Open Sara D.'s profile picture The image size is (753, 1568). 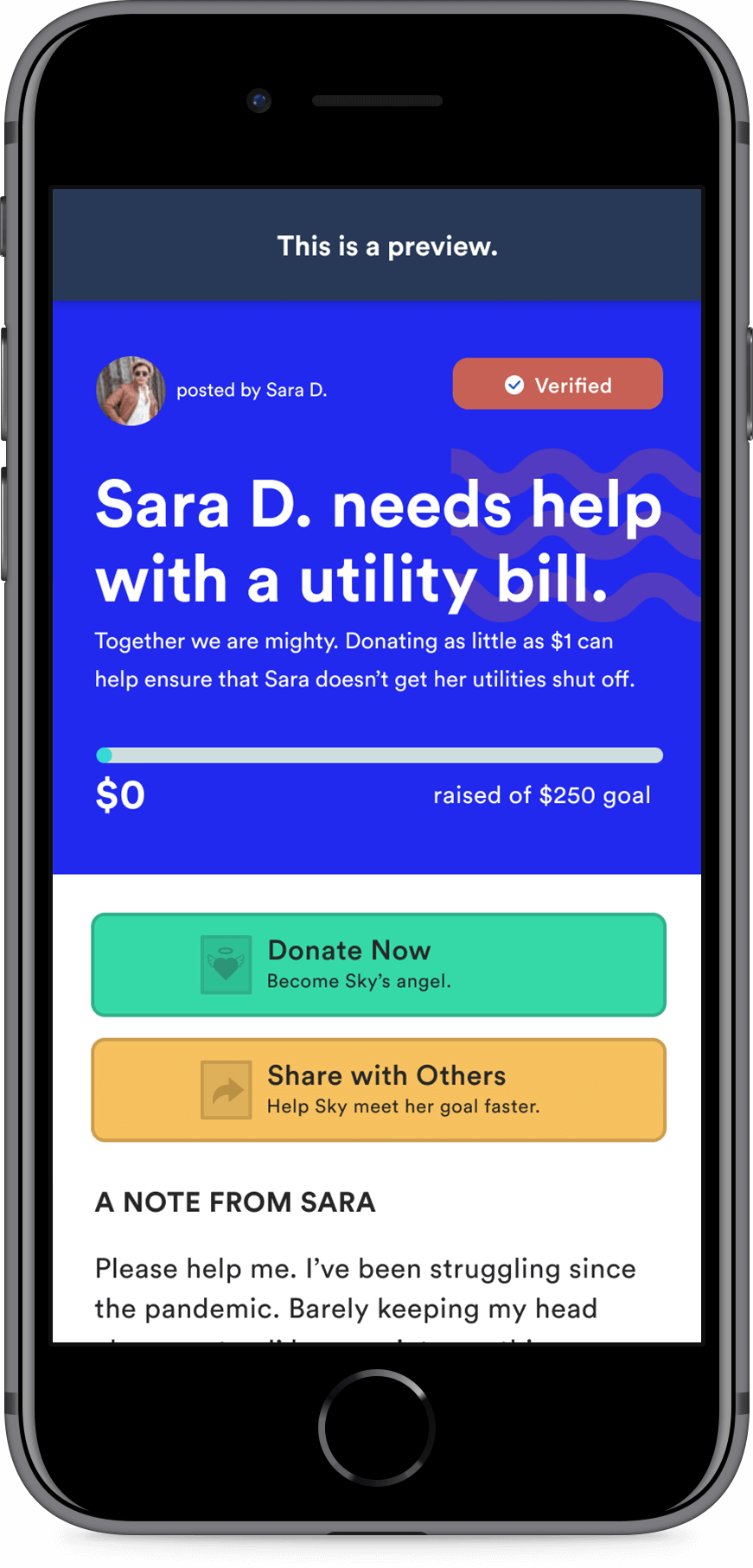click(x=131, y=391)
